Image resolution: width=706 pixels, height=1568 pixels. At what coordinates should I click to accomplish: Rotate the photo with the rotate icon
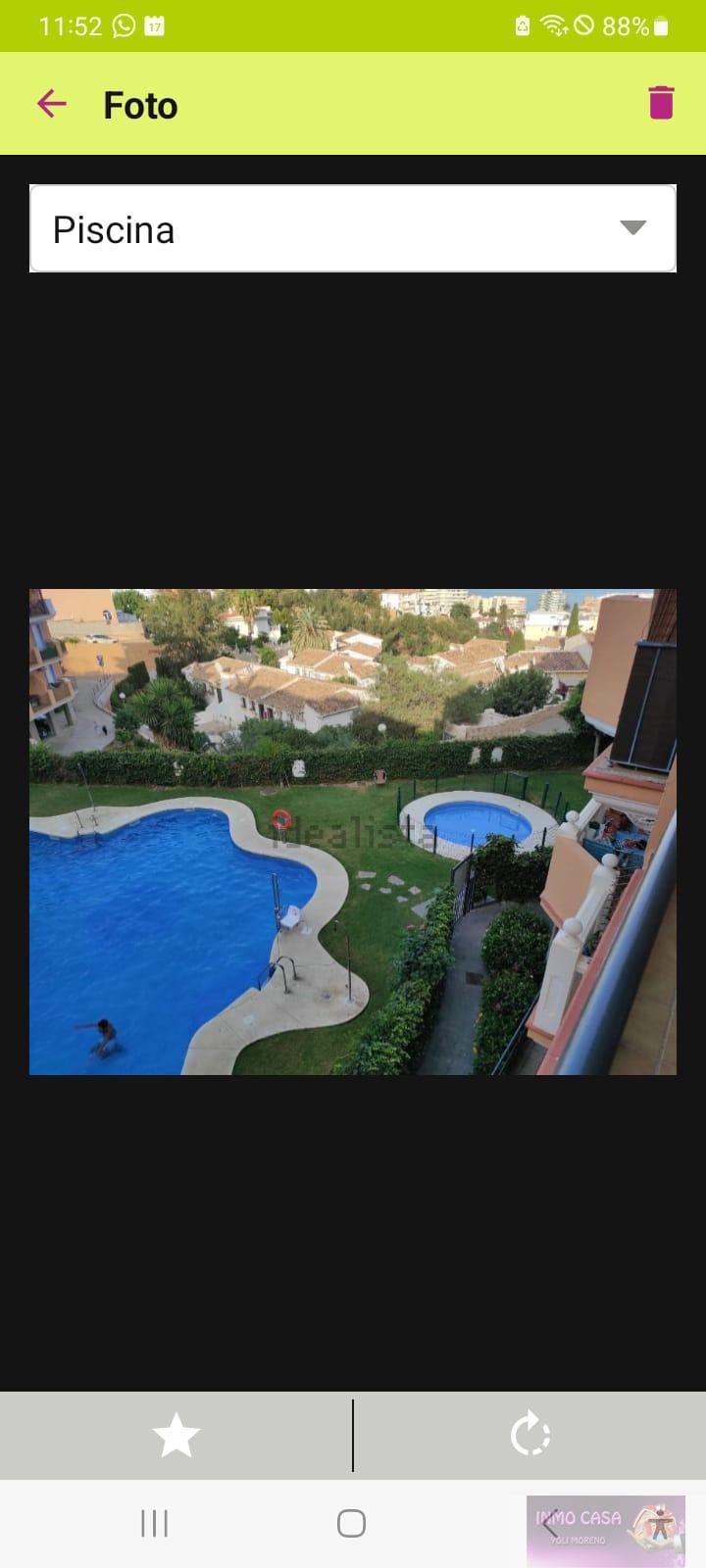pos(530,1436)
